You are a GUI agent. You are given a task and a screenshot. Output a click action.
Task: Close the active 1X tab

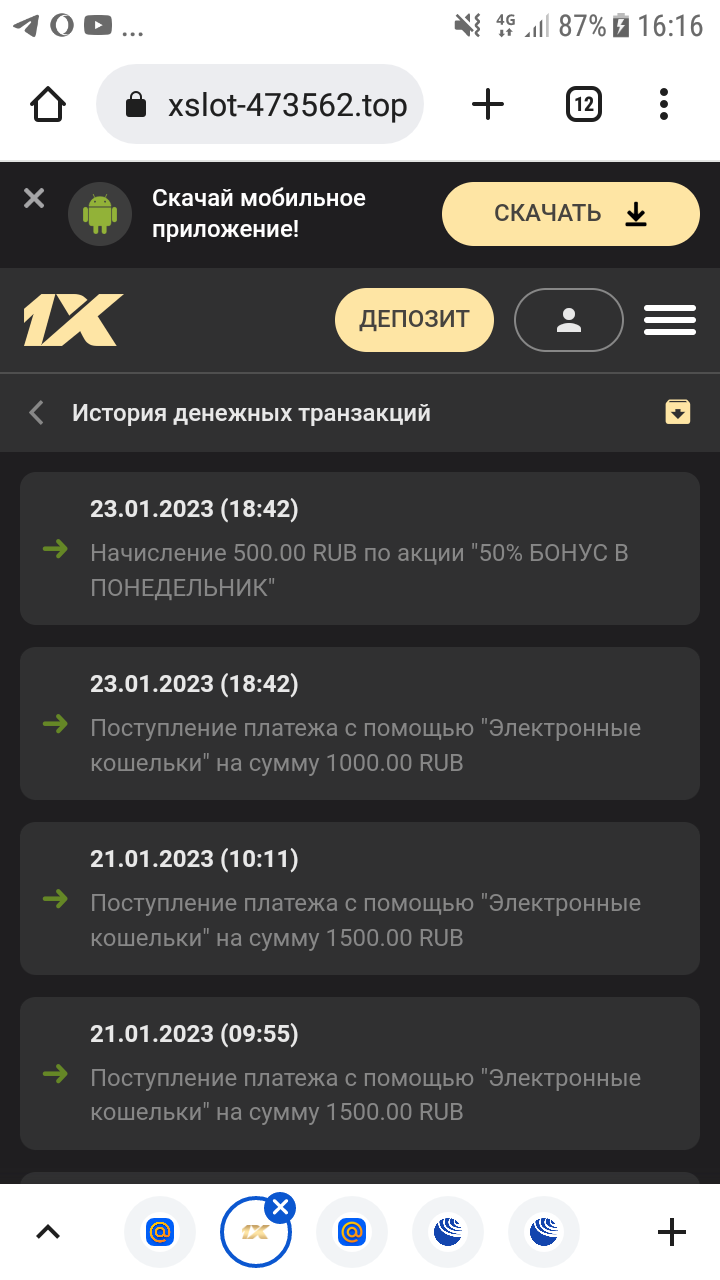coord(281,1207)
